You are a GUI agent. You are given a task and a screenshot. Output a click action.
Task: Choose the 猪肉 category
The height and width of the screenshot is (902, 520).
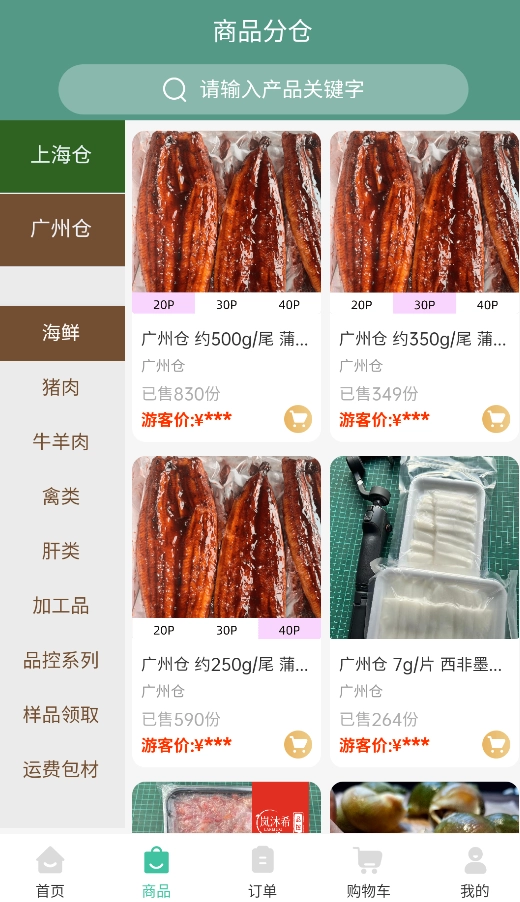tap(62, 388)
